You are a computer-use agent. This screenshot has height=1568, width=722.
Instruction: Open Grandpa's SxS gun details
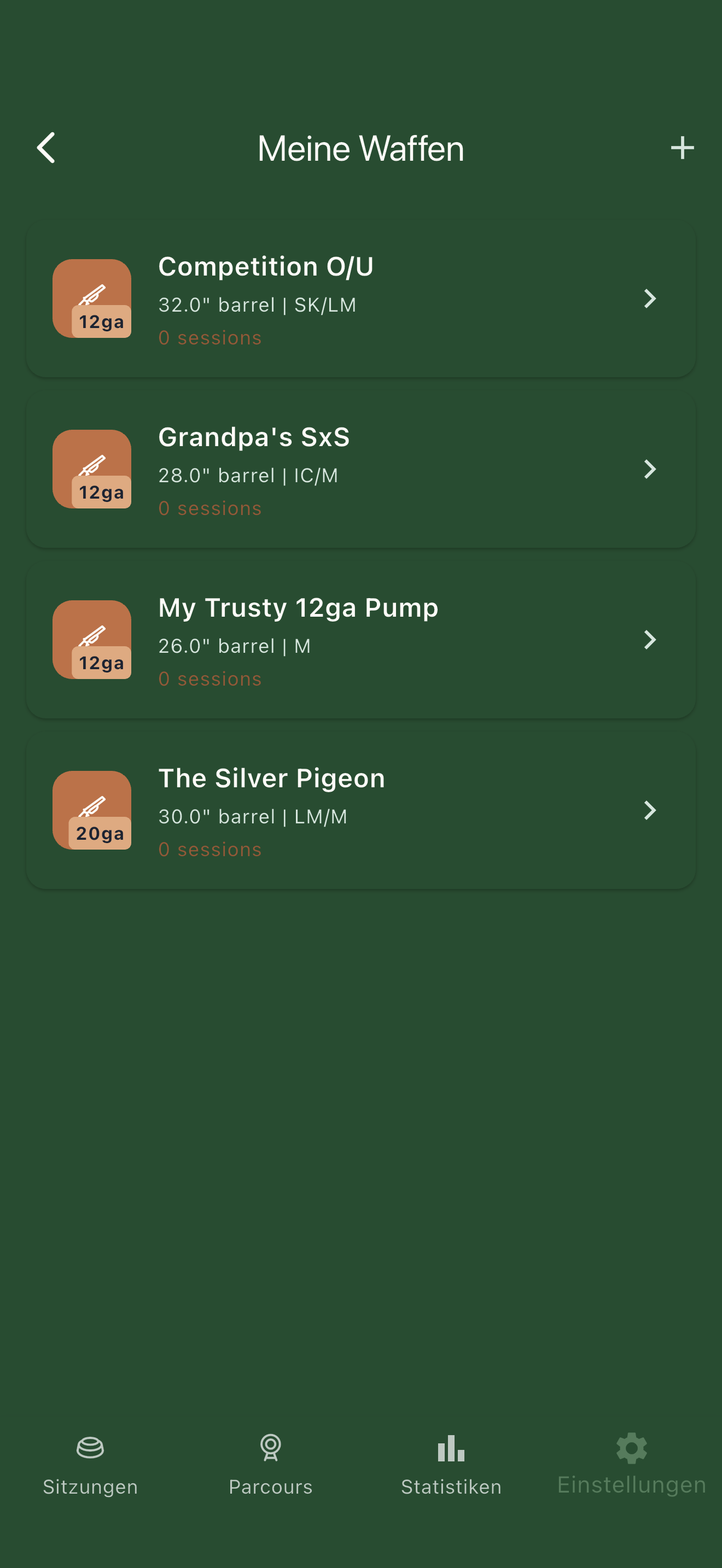click(360, 469)
